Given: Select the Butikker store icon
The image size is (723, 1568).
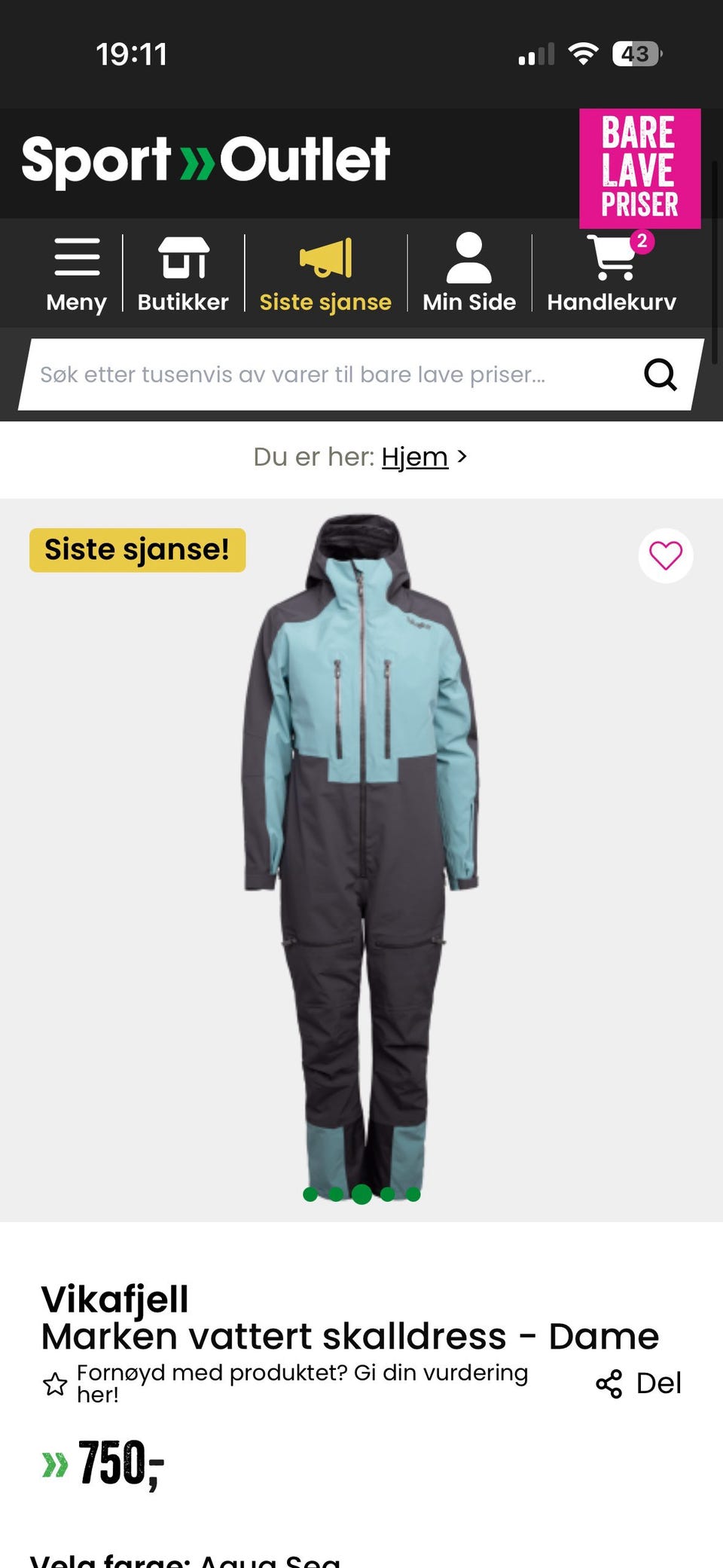Looking at the screenshot, I should pyautogui.click(x=182, y=258).
